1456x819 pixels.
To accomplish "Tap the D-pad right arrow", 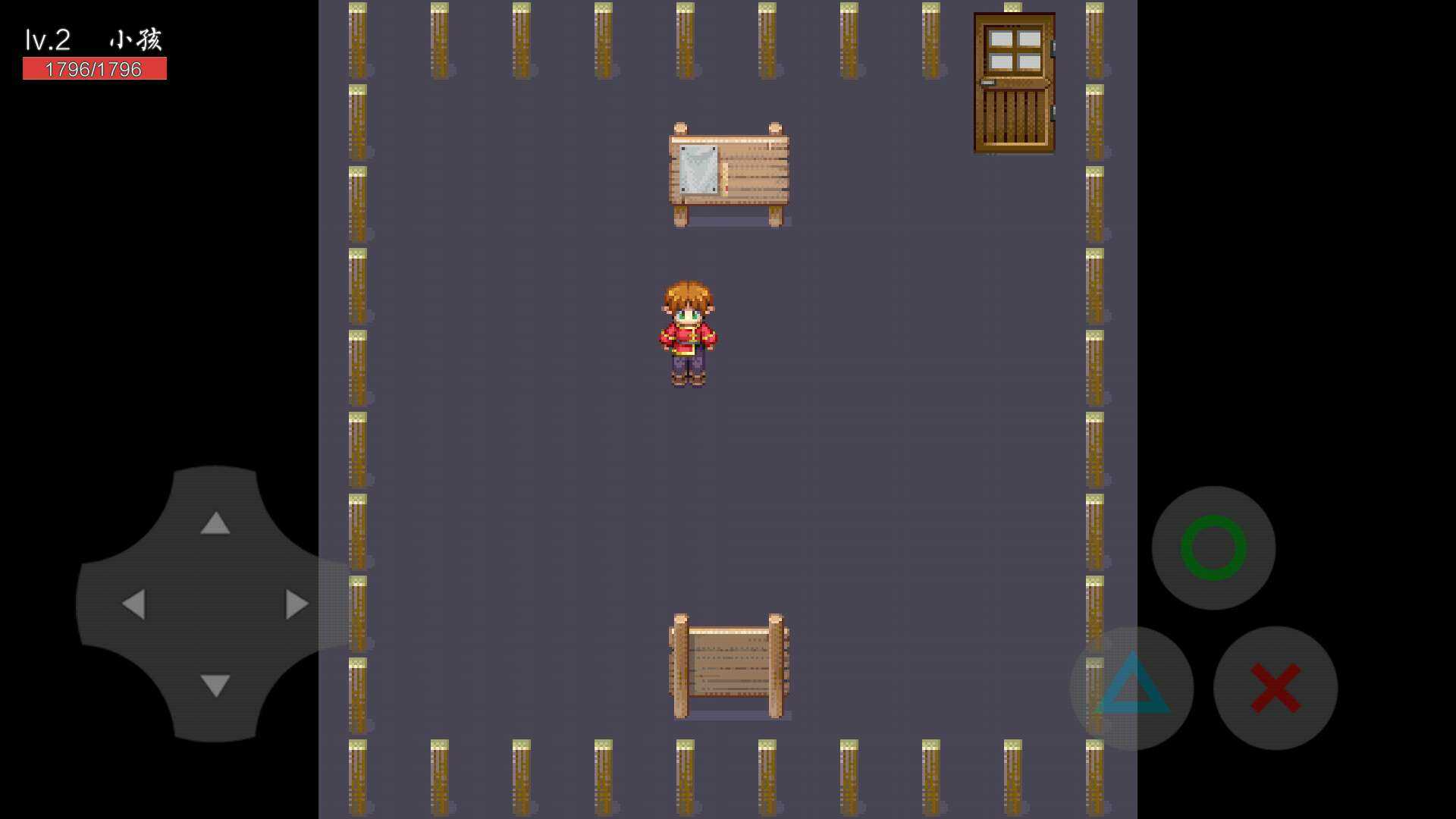I will pos(297,604).
